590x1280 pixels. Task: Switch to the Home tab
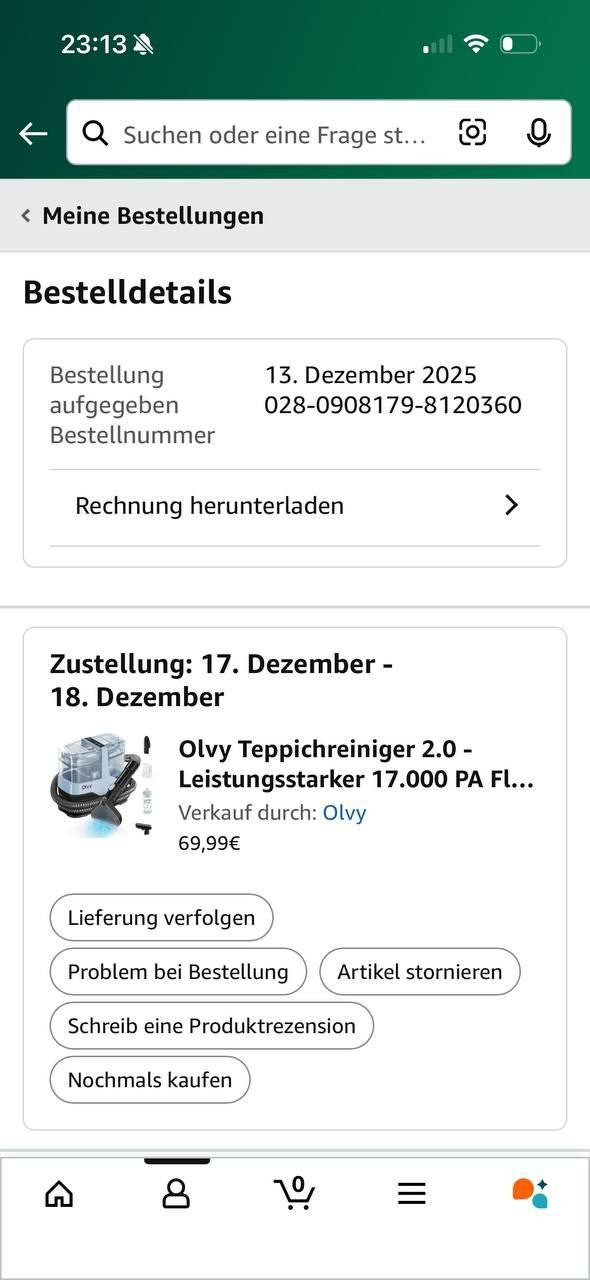59,1193
